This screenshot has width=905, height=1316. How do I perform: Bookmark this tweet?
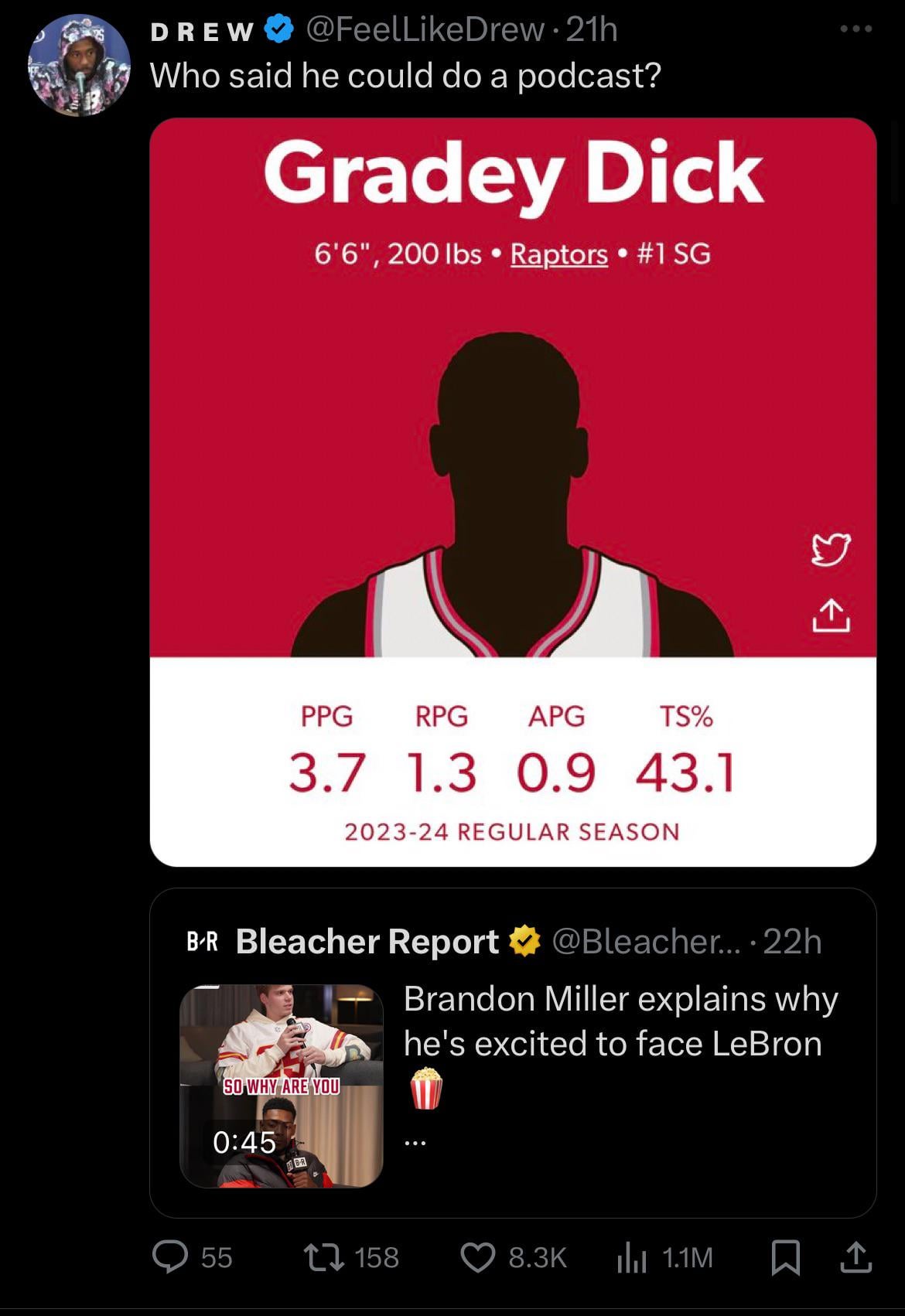(x=786, y=1256)
